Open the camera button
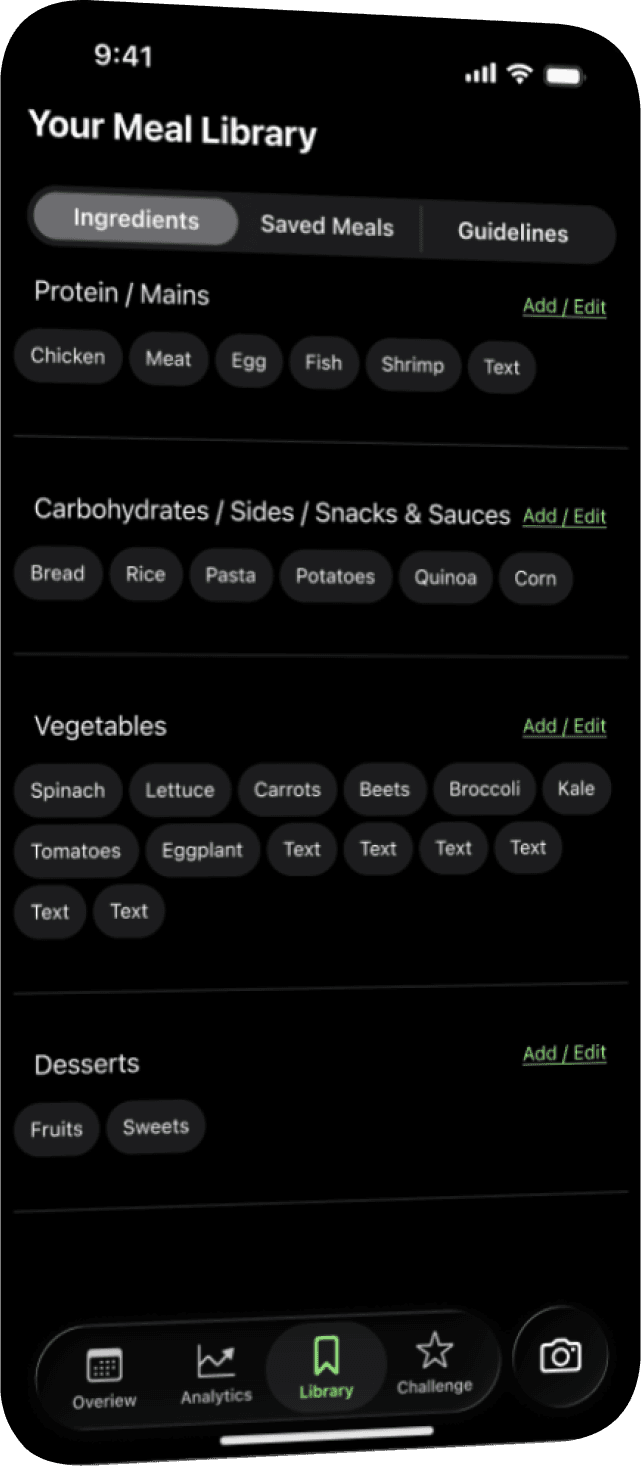 pos(560,1355)
